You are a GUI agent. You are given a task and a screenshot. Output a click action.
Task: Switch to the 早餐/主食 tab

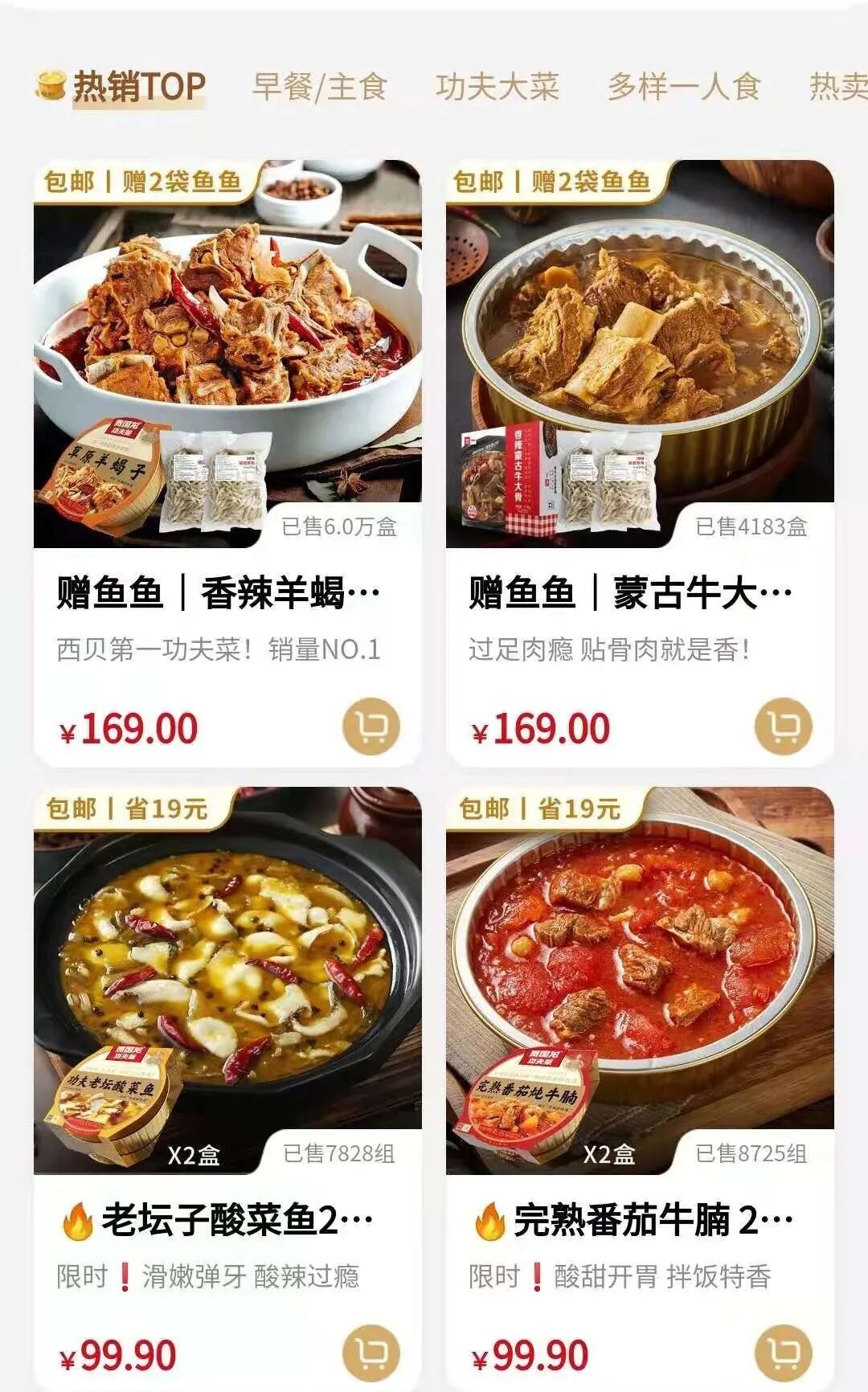click(x=319, y=87)
